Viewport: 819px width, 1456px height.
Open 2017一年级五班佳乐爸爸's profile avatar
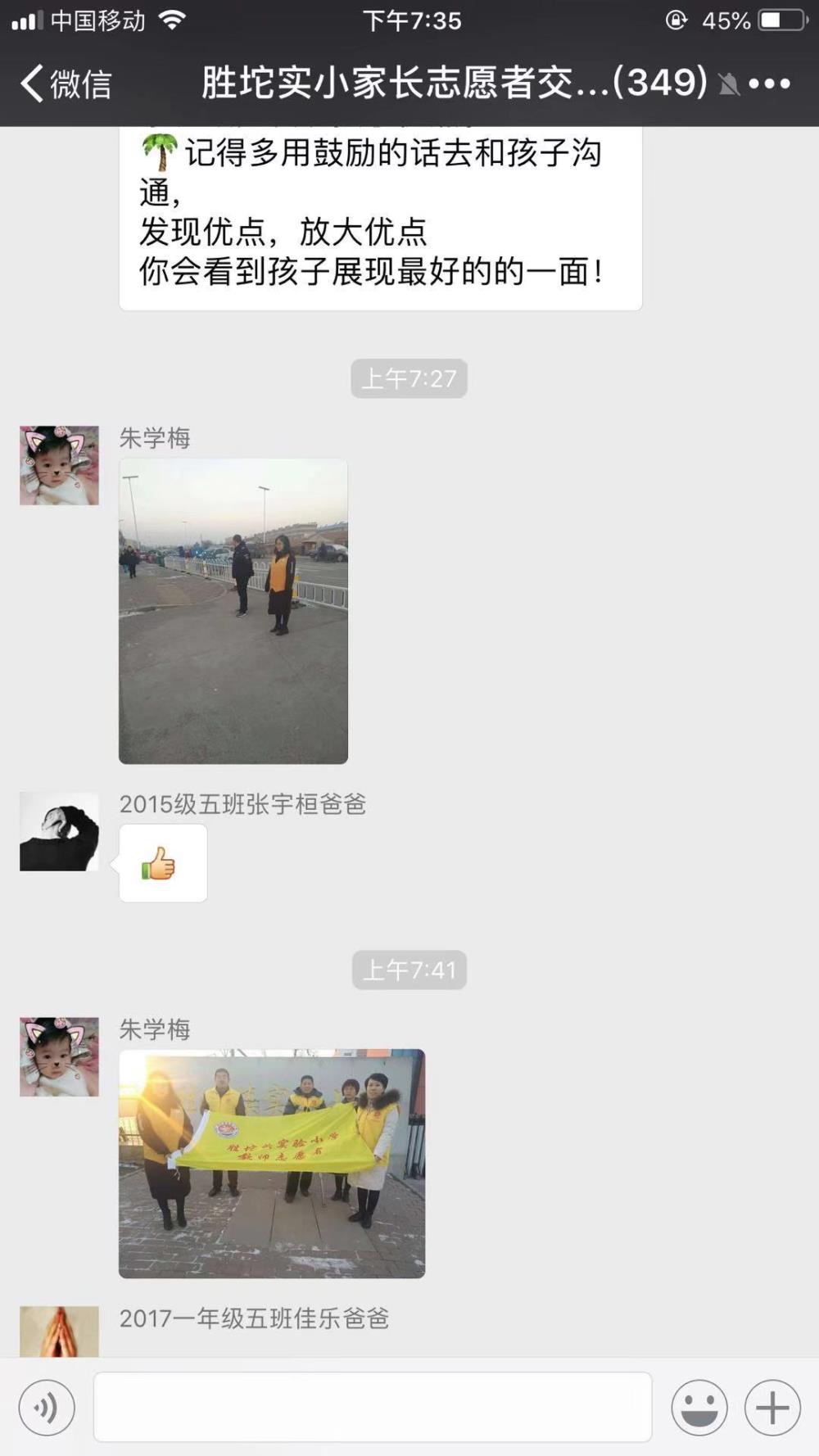pos(59,1332)
